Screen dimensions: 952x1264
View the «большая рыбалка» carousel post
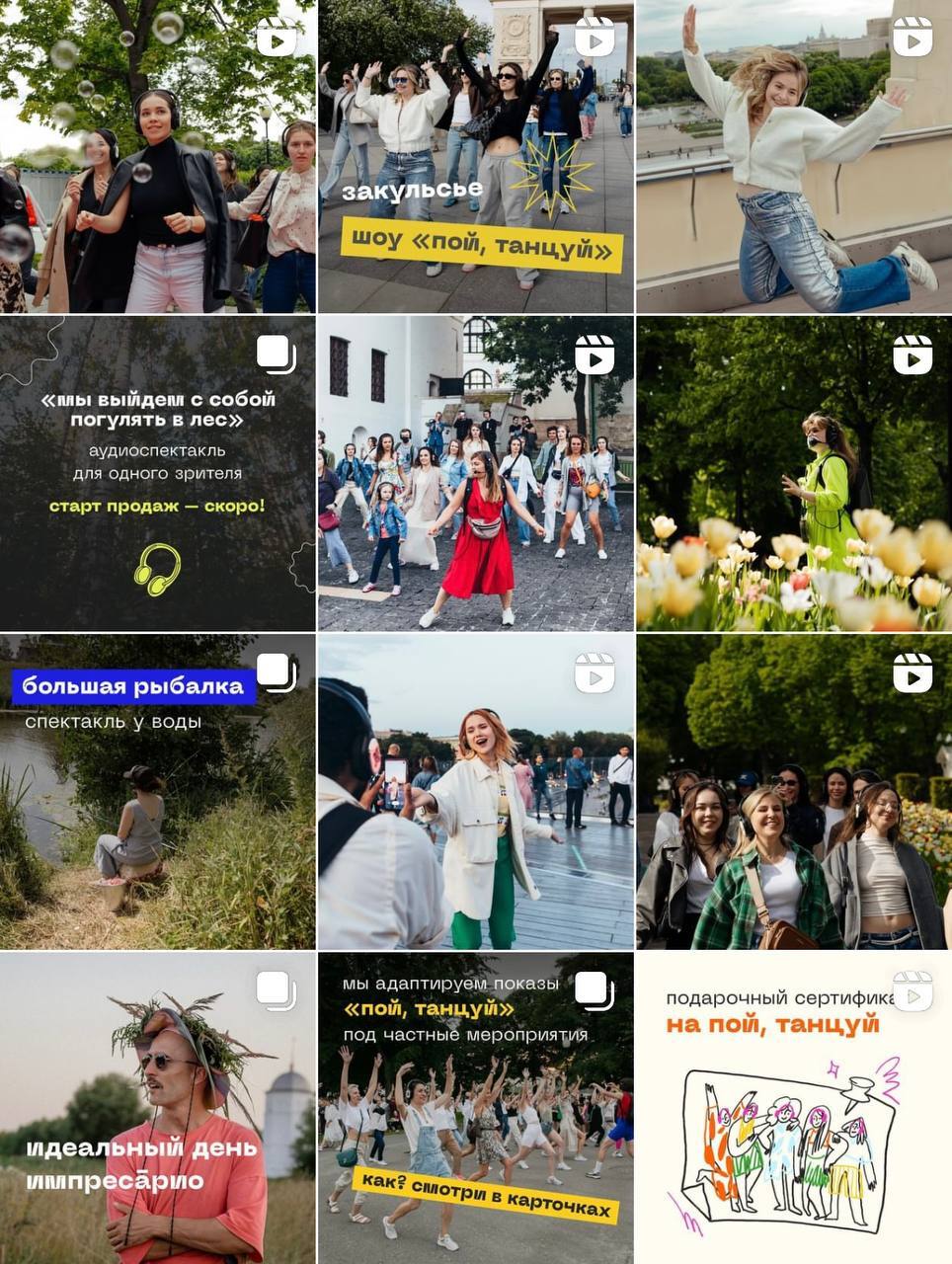coord(158,791)
